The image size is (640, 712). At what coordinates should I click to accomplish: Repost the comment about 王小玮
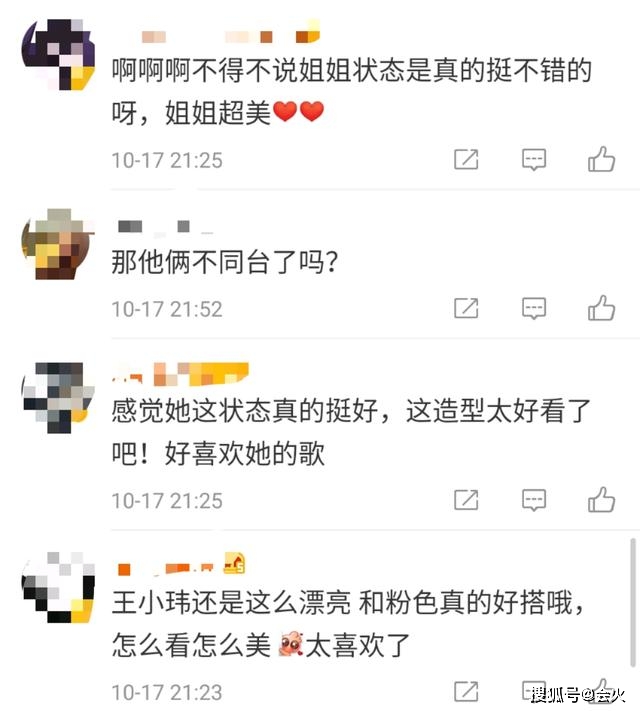(x=466, y=690)
